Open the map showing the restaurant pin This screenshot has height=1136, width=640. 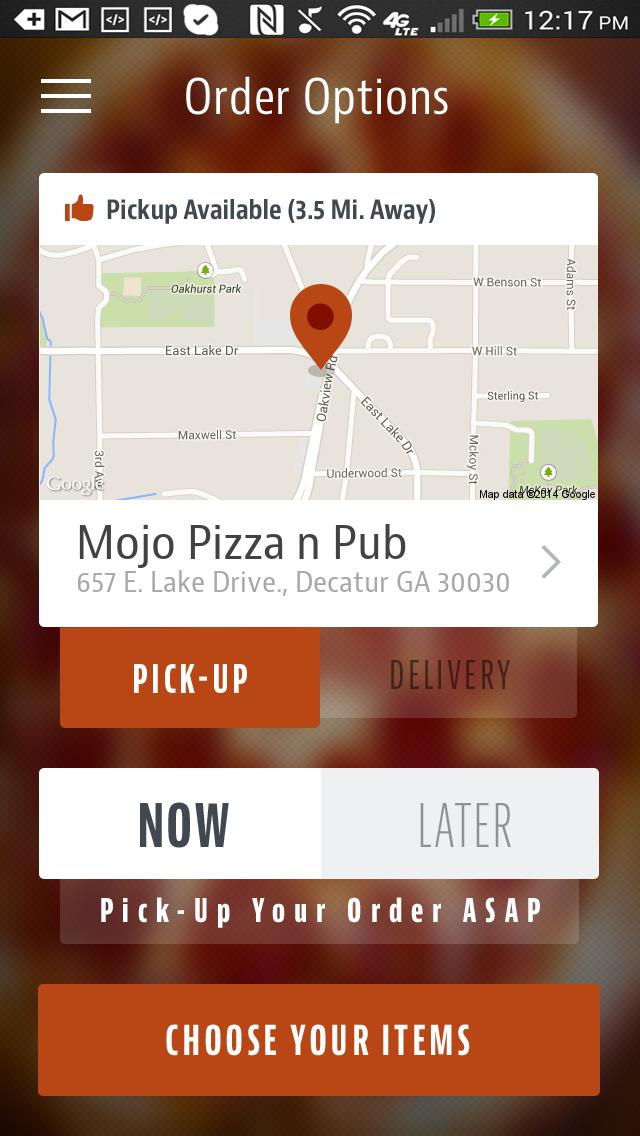[319, 372]
